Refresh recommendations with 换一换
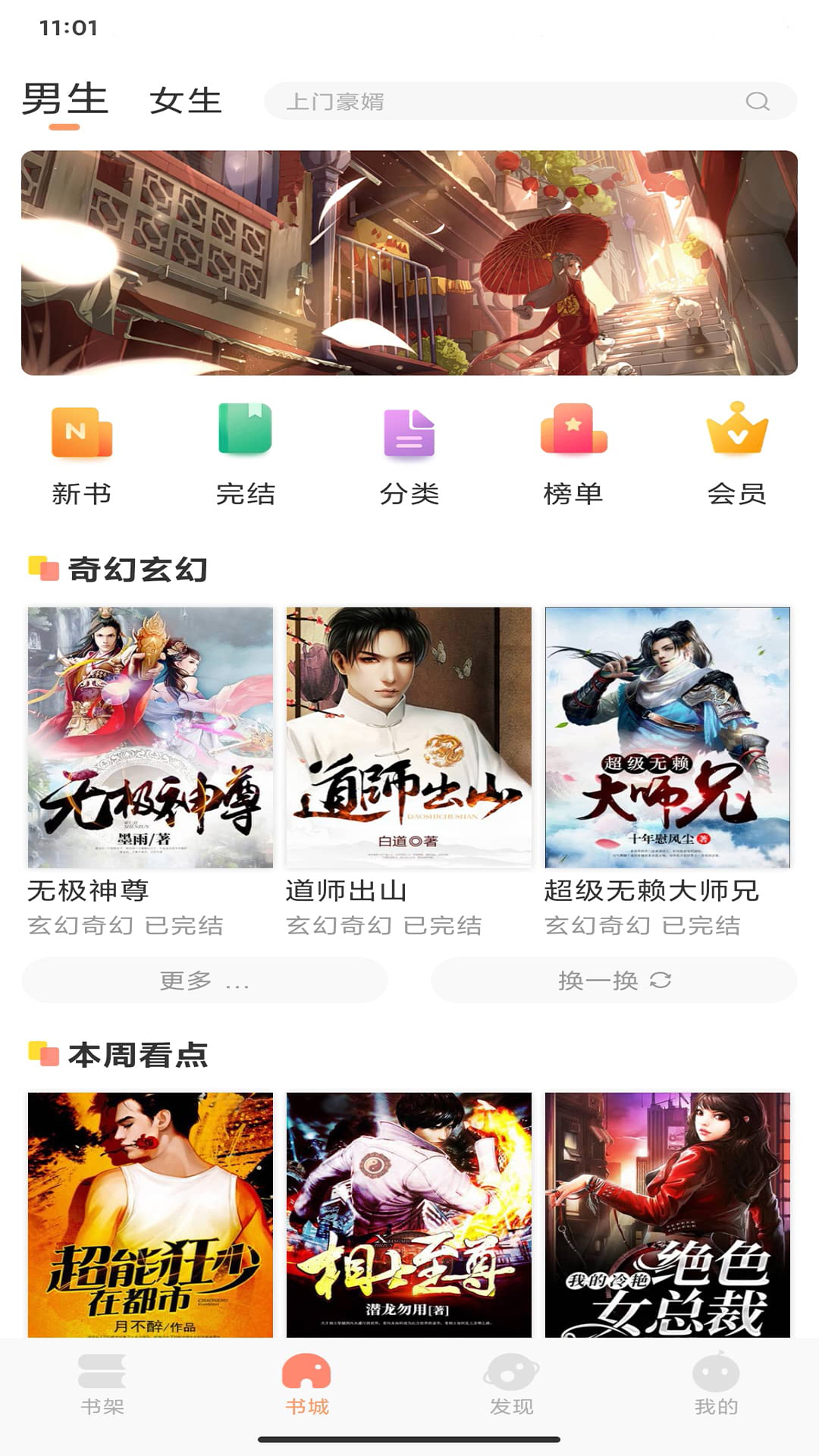 [614, 981]
